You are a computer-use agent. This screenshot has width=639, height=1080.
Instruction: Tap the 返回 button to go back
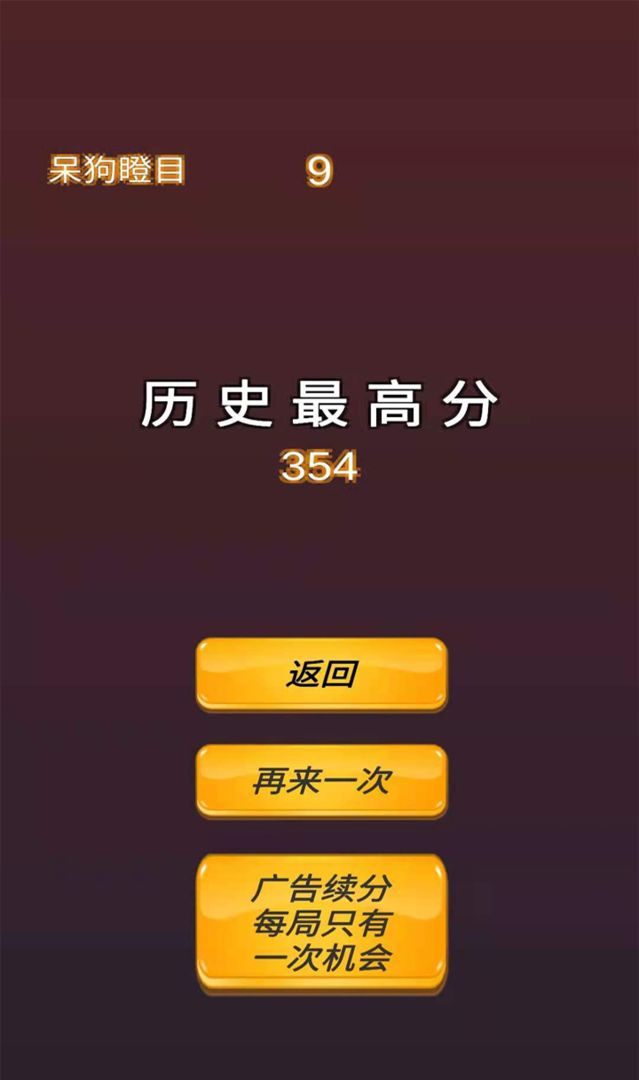point(321,674)
